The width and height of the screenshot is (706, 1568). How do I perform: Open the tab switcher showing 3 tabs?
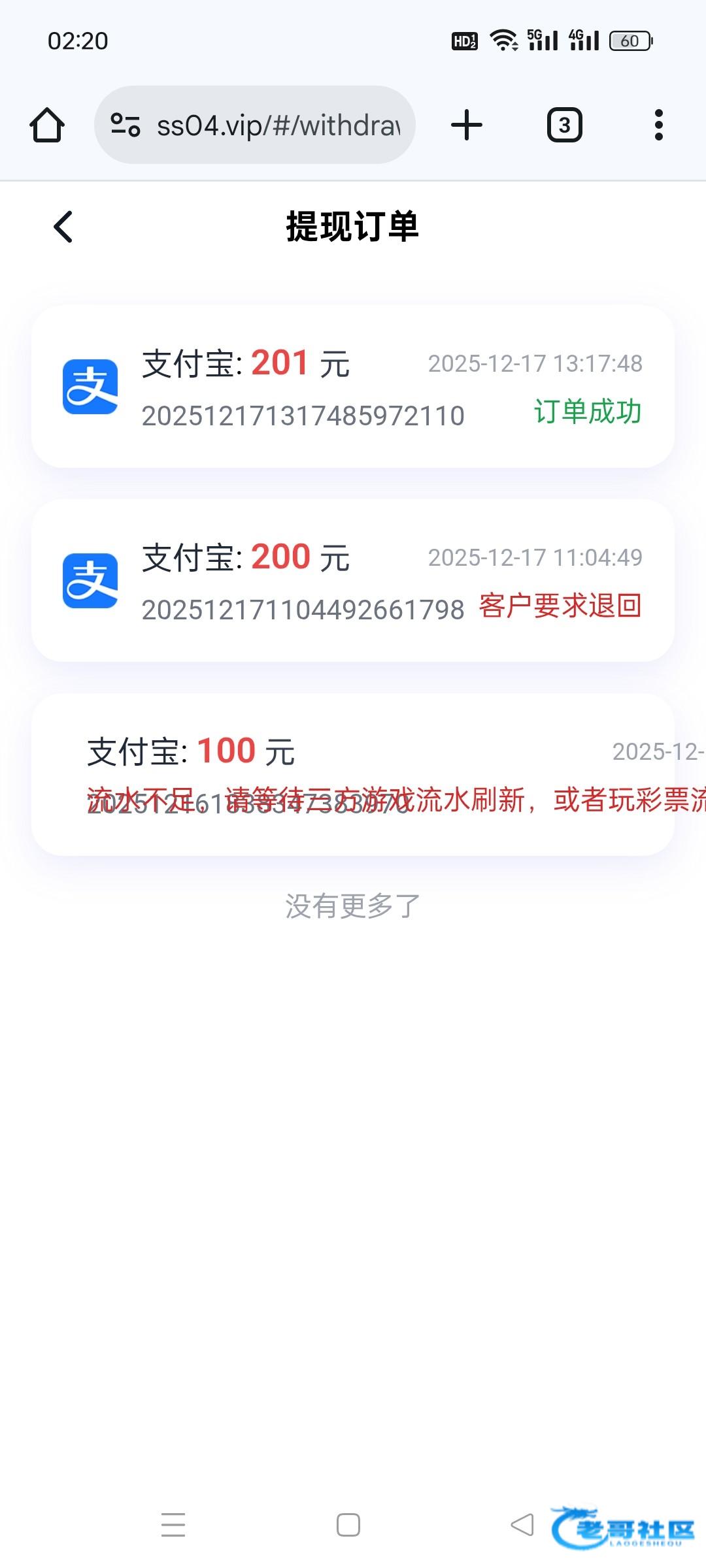(564, 125)
